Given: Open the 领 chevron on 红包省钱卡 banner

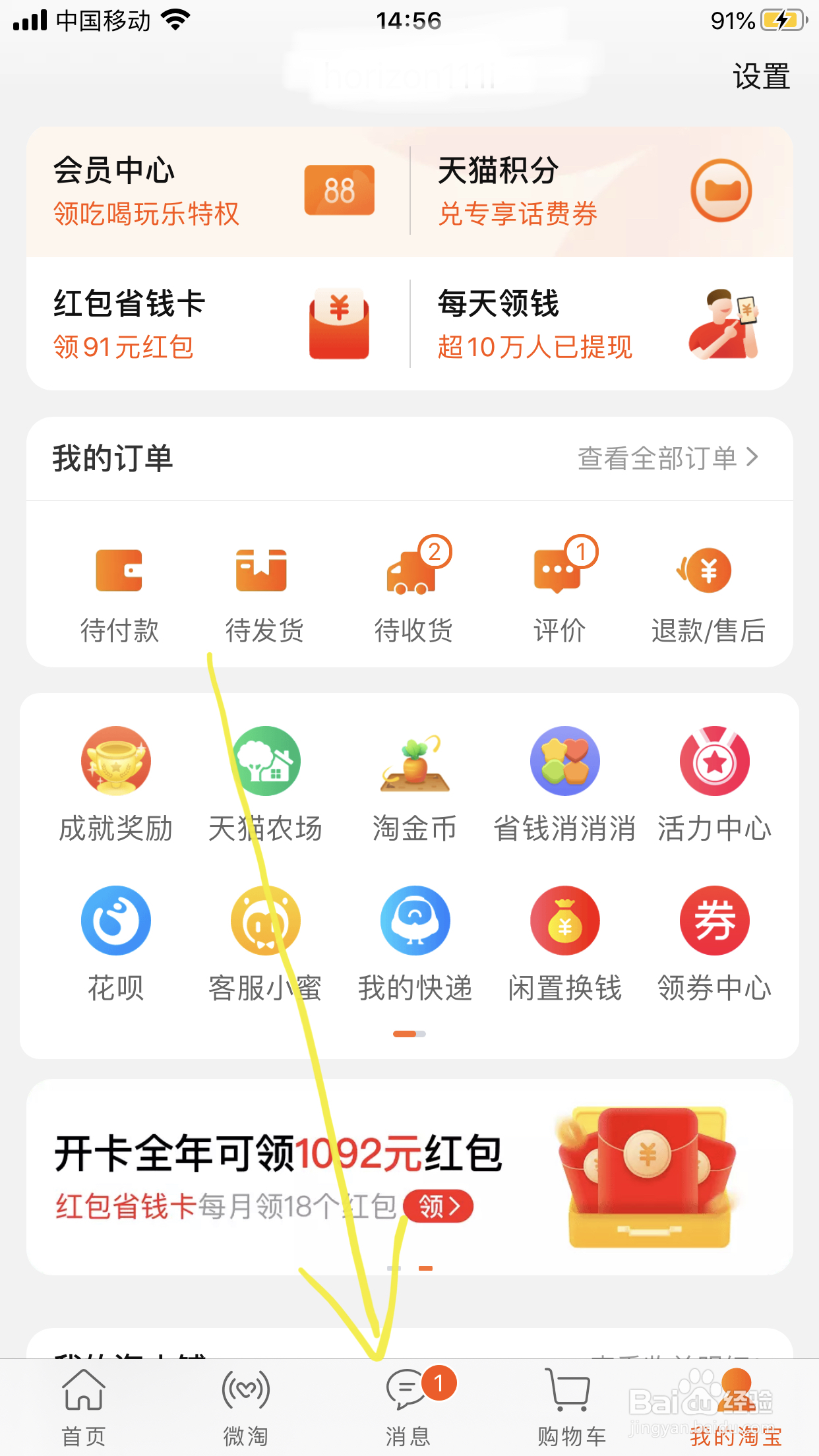Looking at the screenshot, I should pos(439,1205).
